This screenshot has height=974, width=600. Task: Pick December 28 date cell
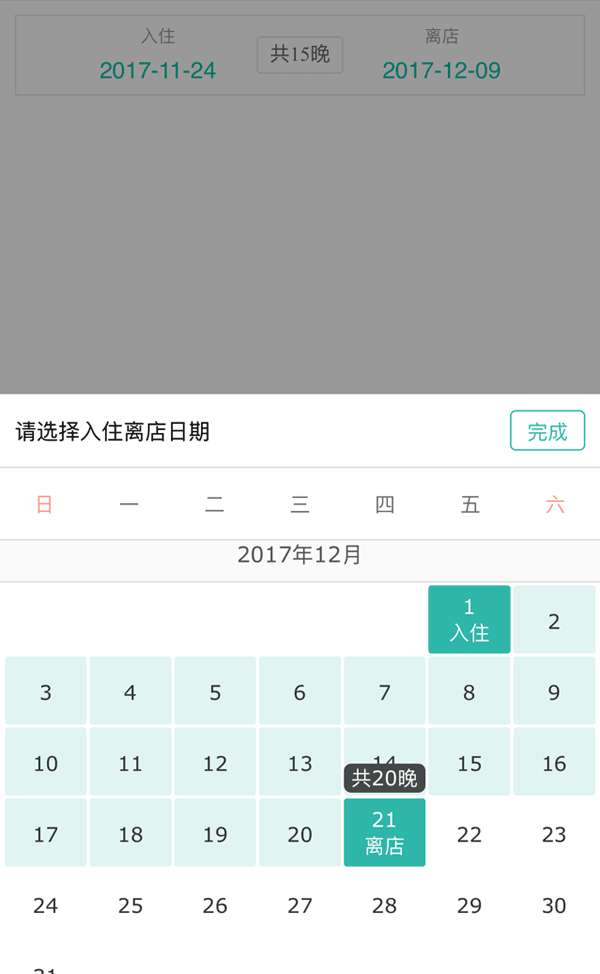pos(385,905)
